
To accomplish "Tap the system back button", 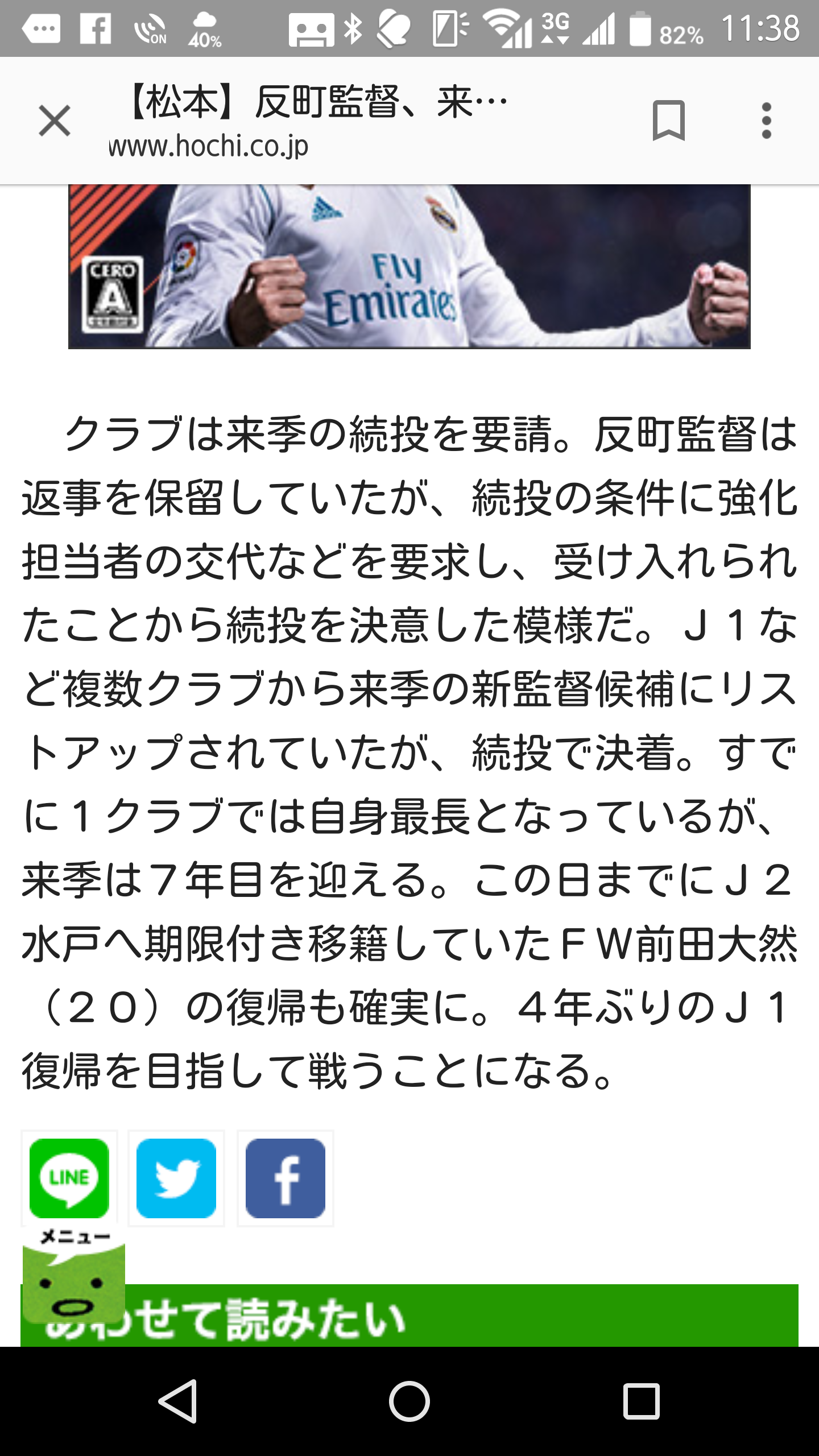I will click(x=179, y=1401).
